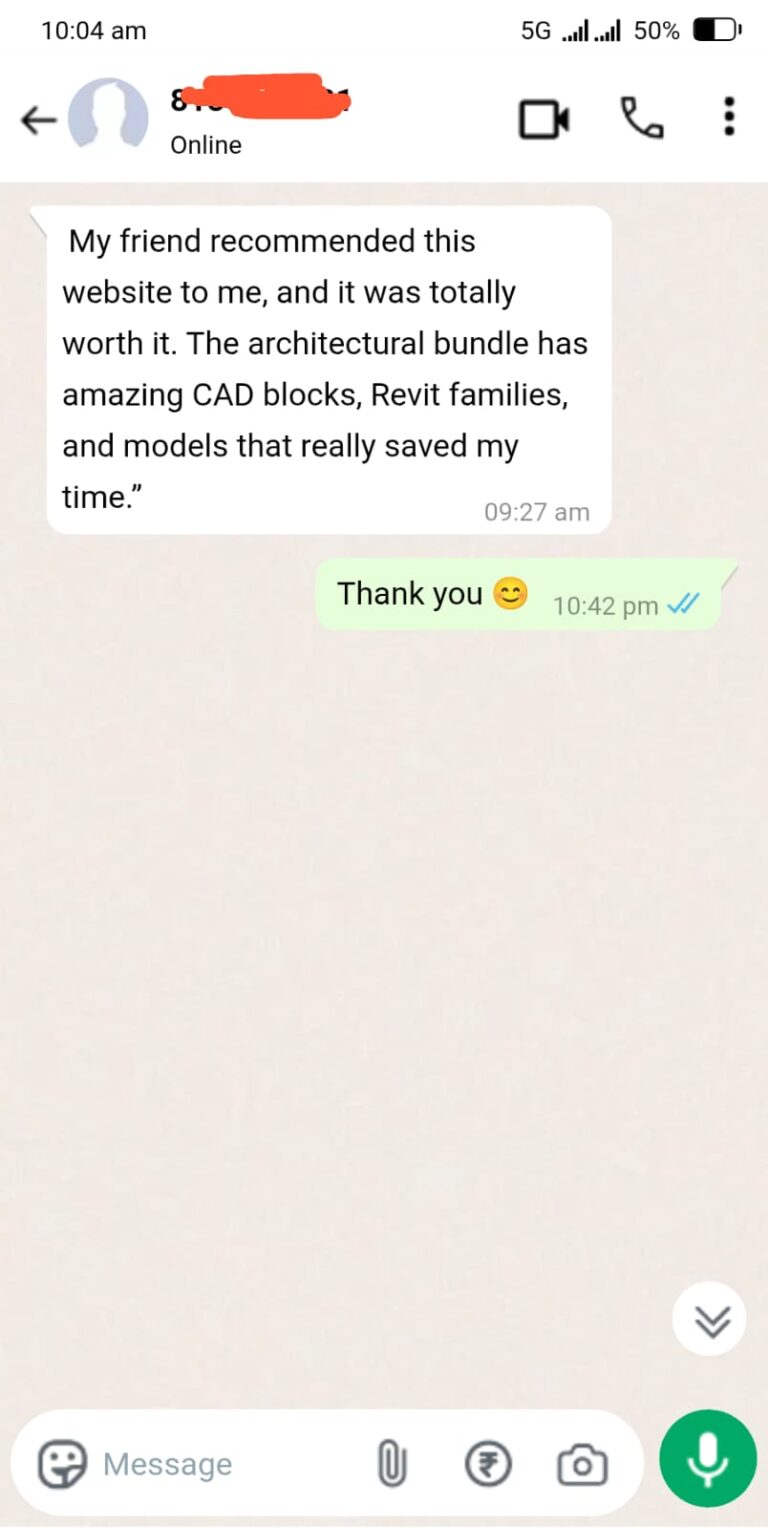Tap the green microphone button
768x1528 pixels.
tap(708, 1461)
